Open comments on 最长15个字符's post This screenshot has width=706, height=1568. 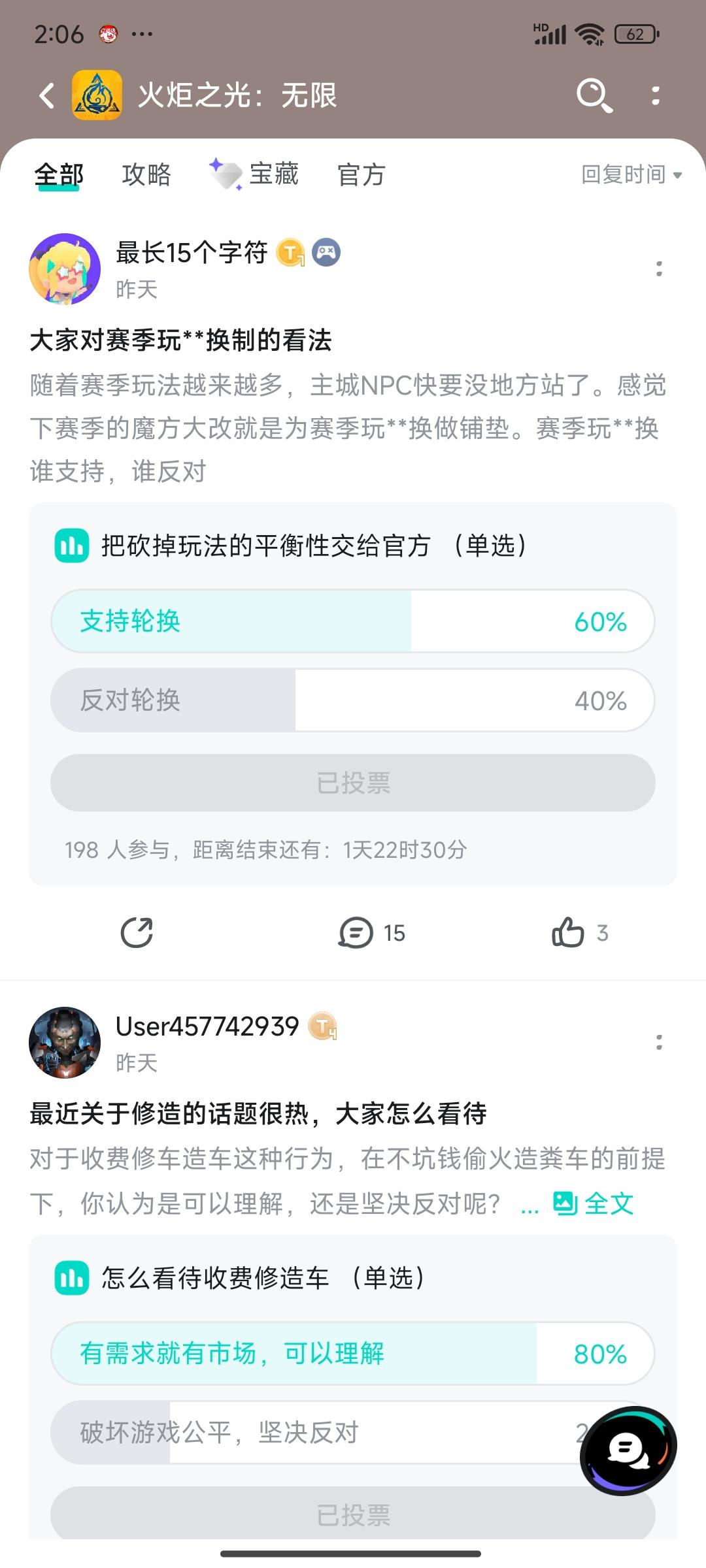point(371,932)
